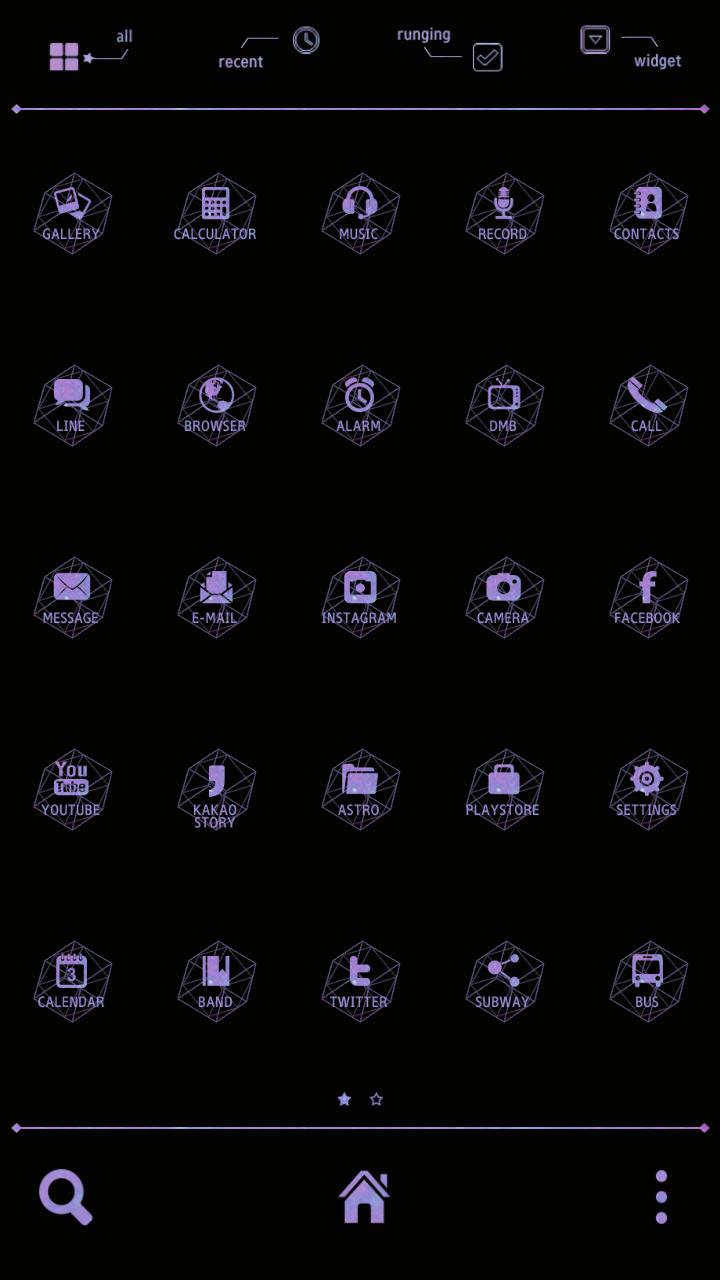Open the Music app
Image resolution: width=720 pixels, height=1280 pixels.
pos(360,212)
